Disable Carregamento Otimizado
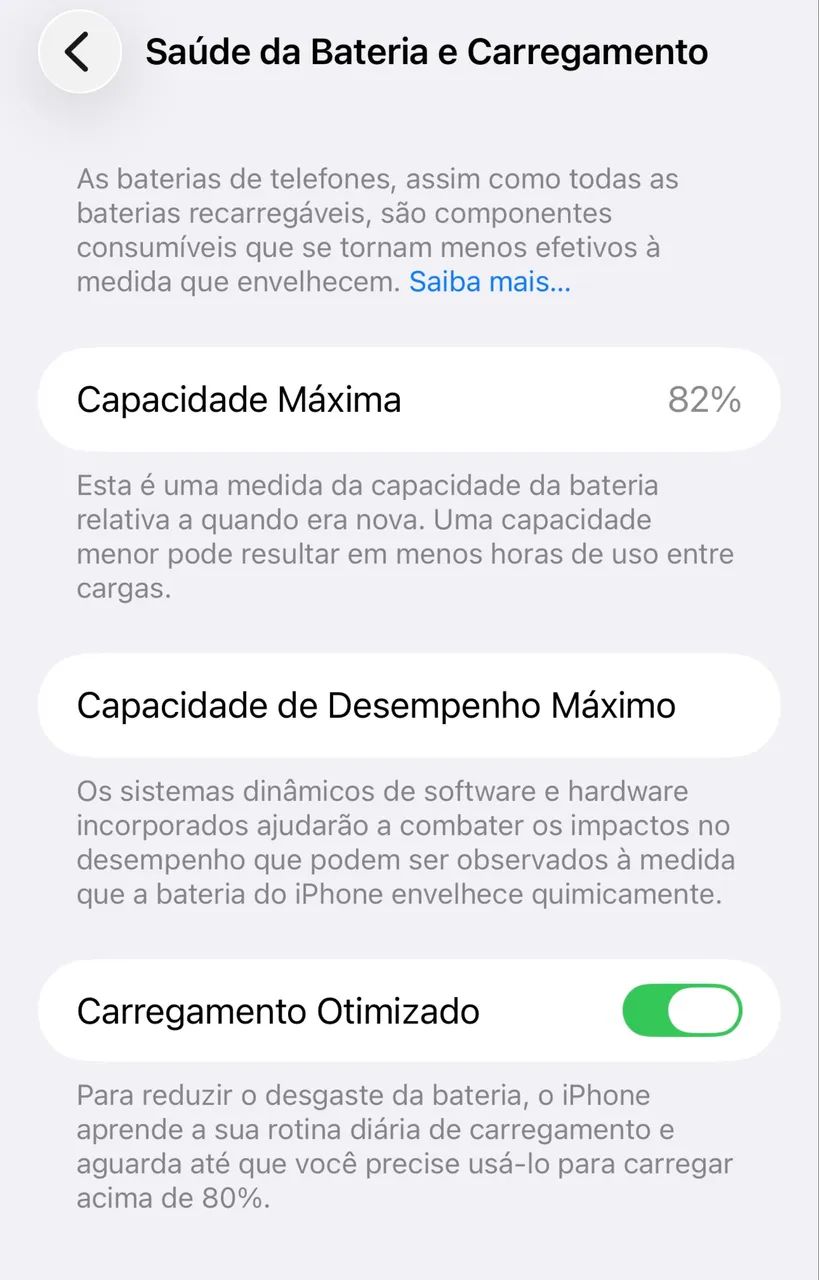 [681, 1010]
